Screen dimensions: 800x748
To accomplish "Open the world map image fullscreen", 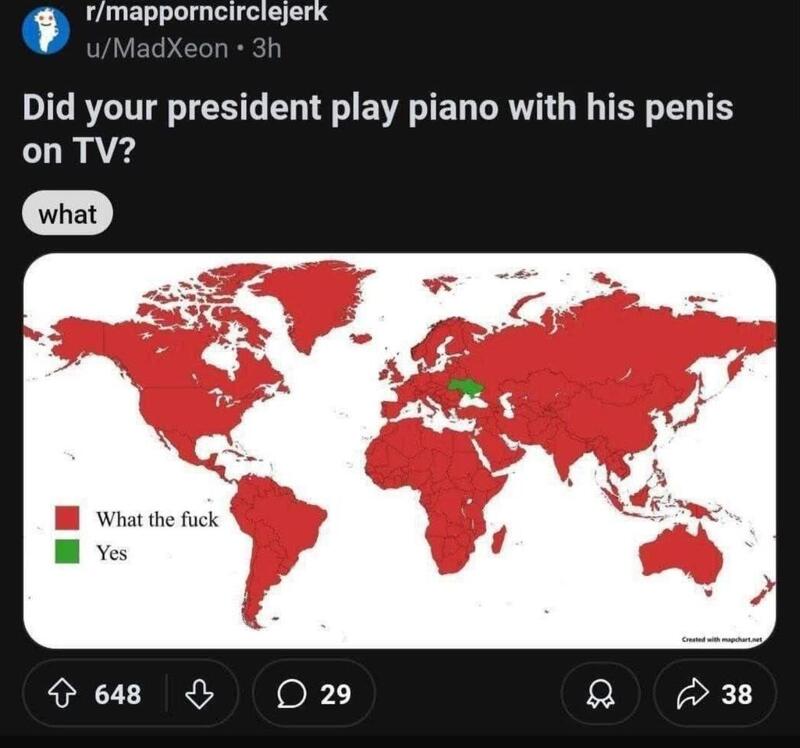I will click(400, 450).
